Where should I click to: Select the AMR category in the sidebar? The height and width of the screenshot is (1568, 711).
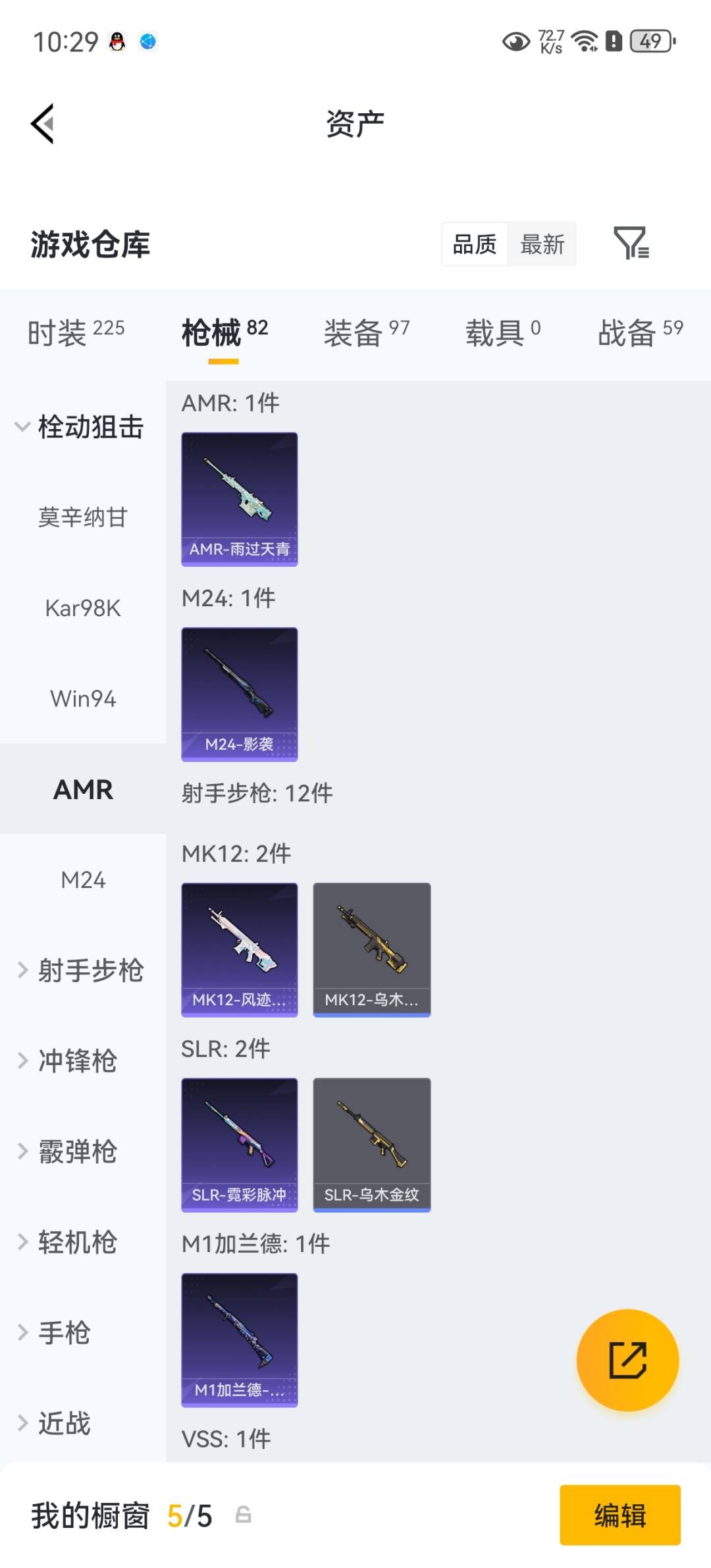coord(82,789)
